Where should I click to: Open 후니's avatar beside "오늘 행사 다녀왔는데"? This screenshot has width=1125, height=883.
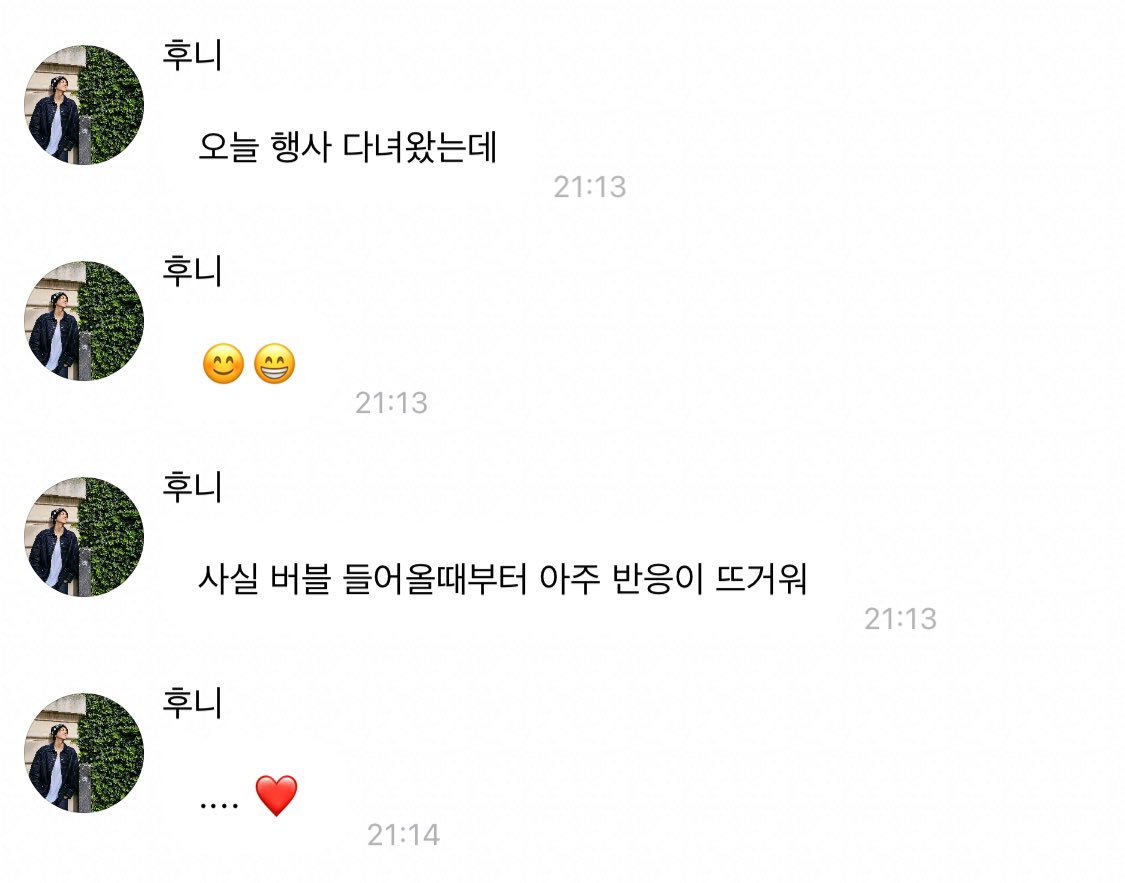(x=84, y=104)
